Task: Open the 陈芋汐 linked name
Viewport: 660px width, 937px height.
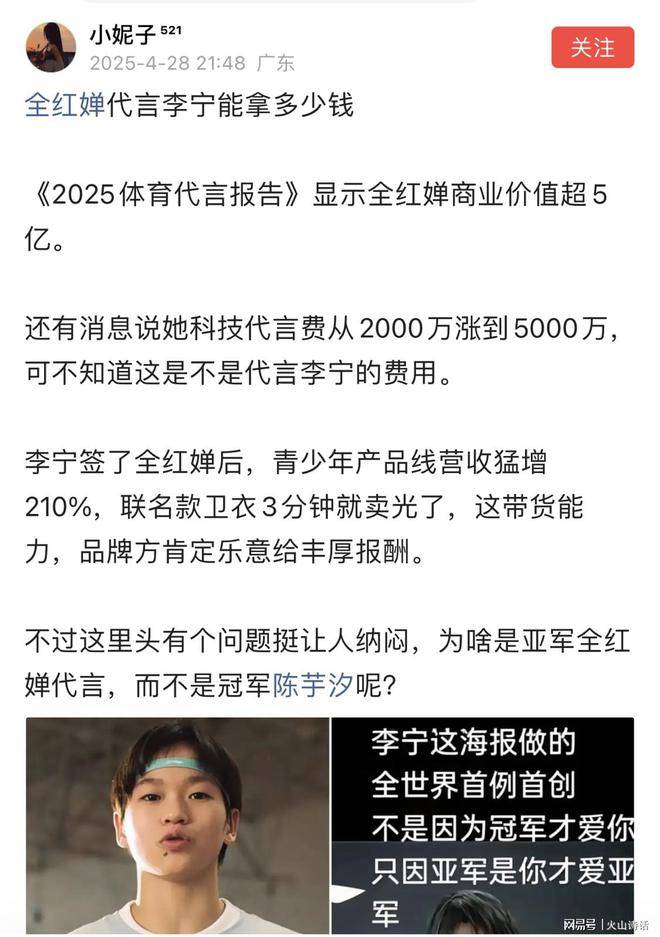Action: [x=313, y=687]
